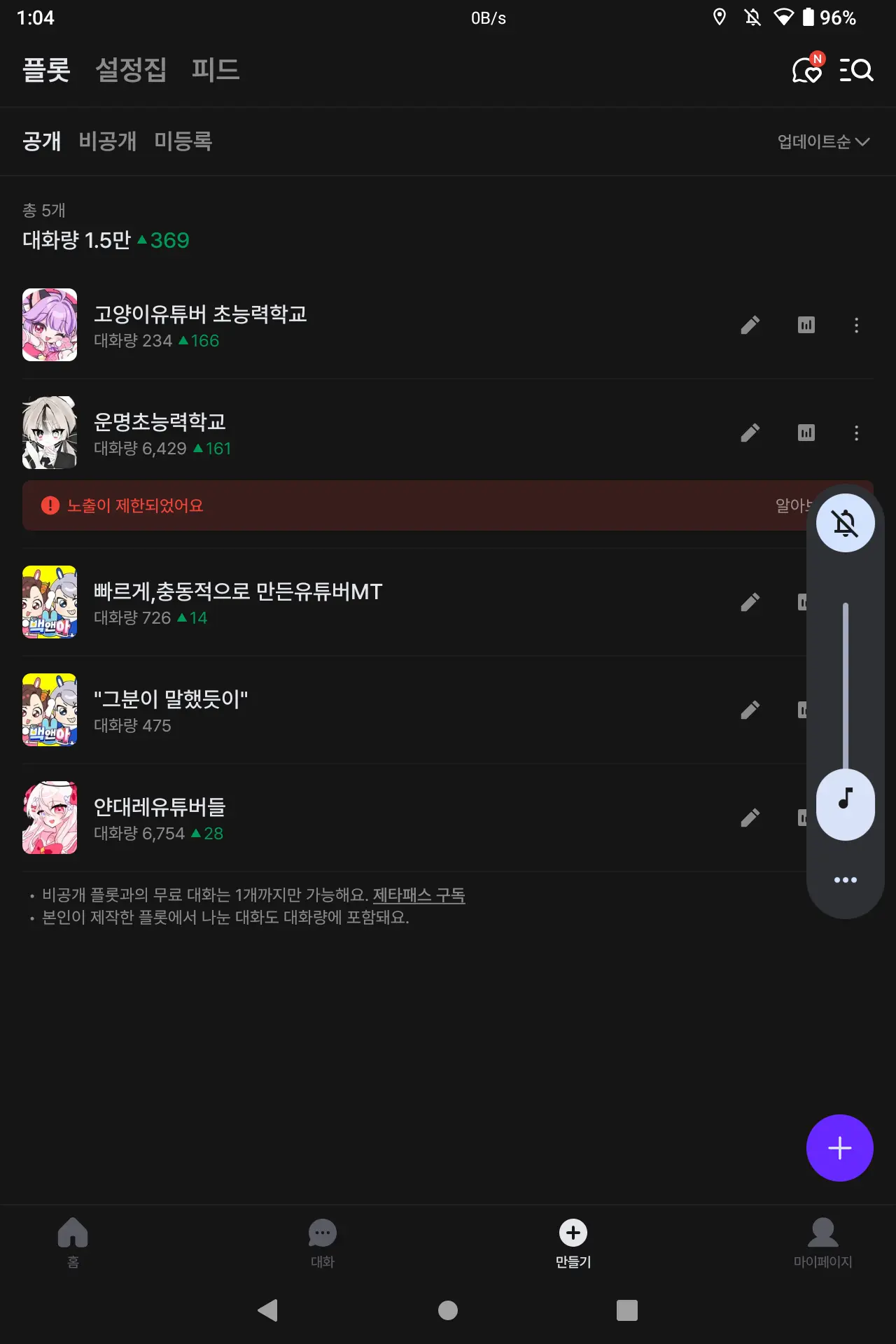
Task: View statistics for 고양이유튜버 초능력학교
Action: [806, 325]
